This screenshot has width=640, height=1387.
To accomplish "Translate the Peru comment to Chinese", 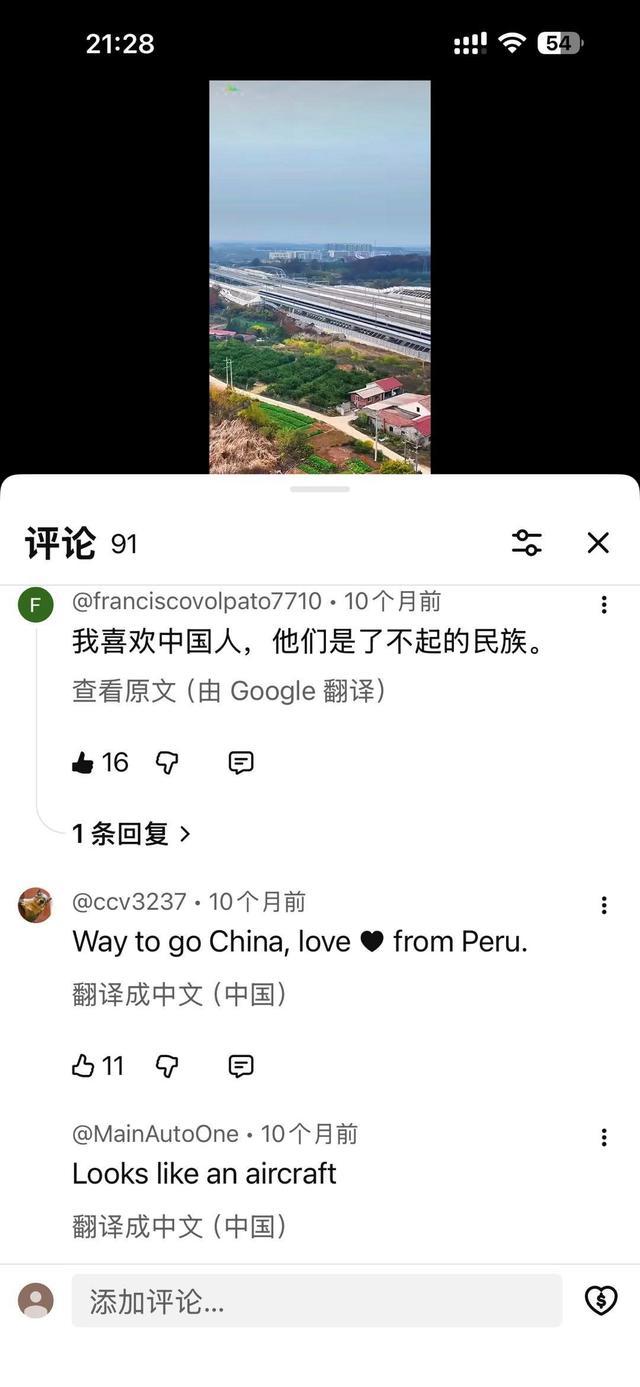I will pyautogui.click(x=179, y=994).
